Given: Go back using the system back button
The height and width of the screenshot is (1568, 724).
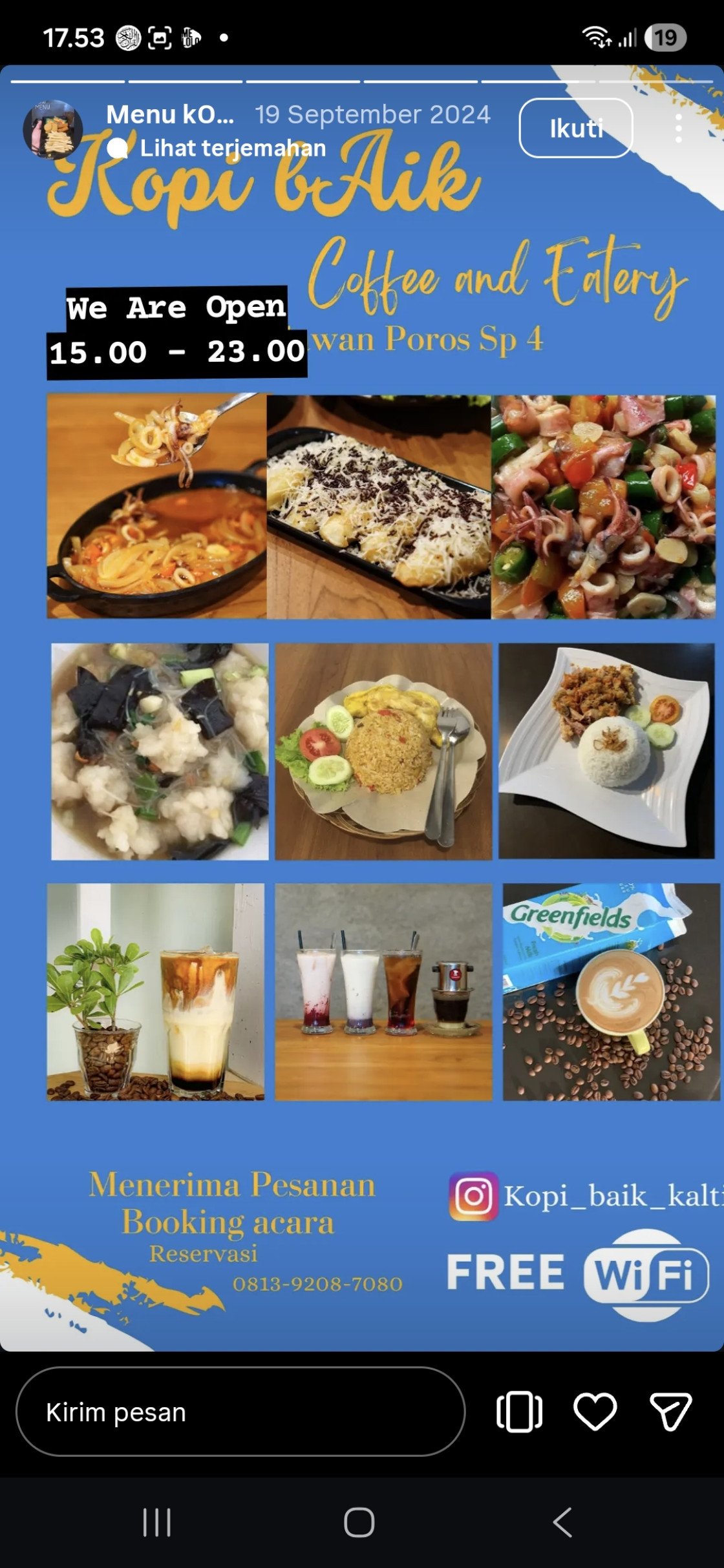Looking at the screenshot, I should coord(562,1522).
